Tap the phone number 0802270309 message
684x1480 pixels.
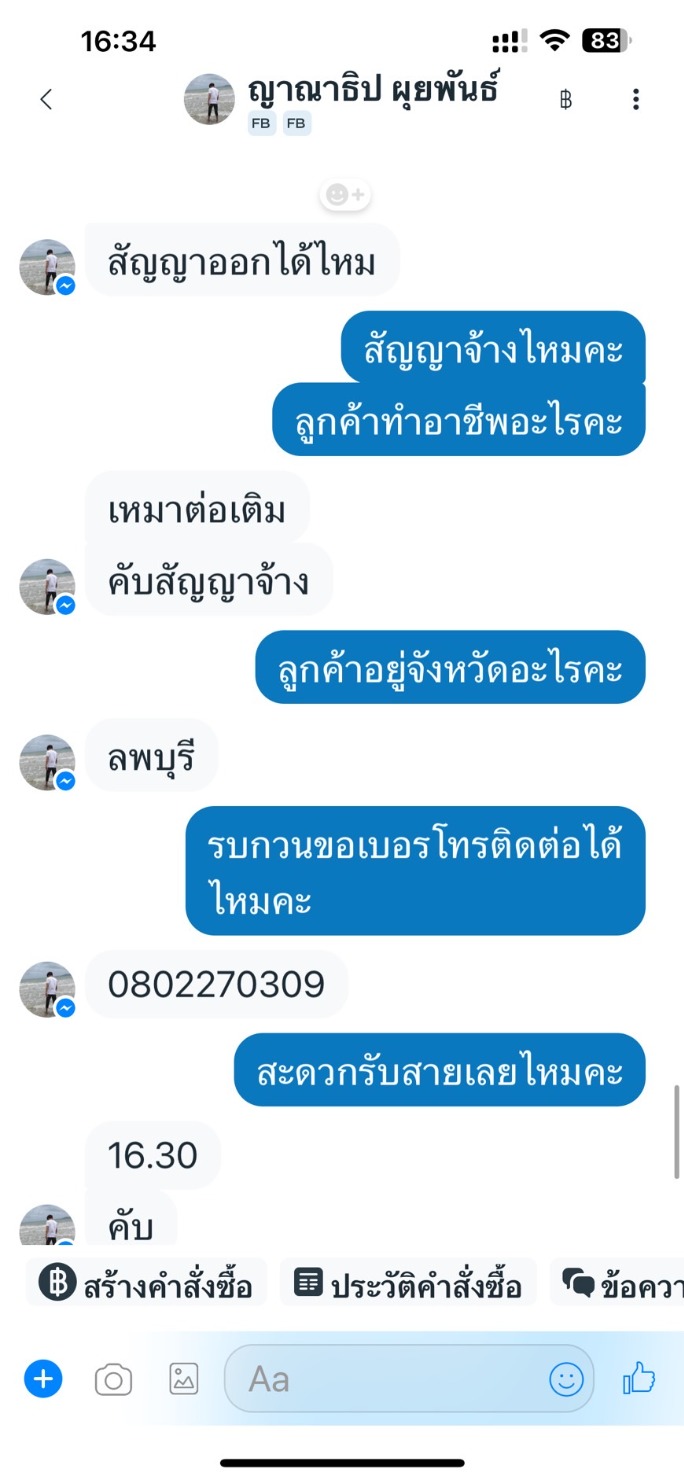(217, 984)
